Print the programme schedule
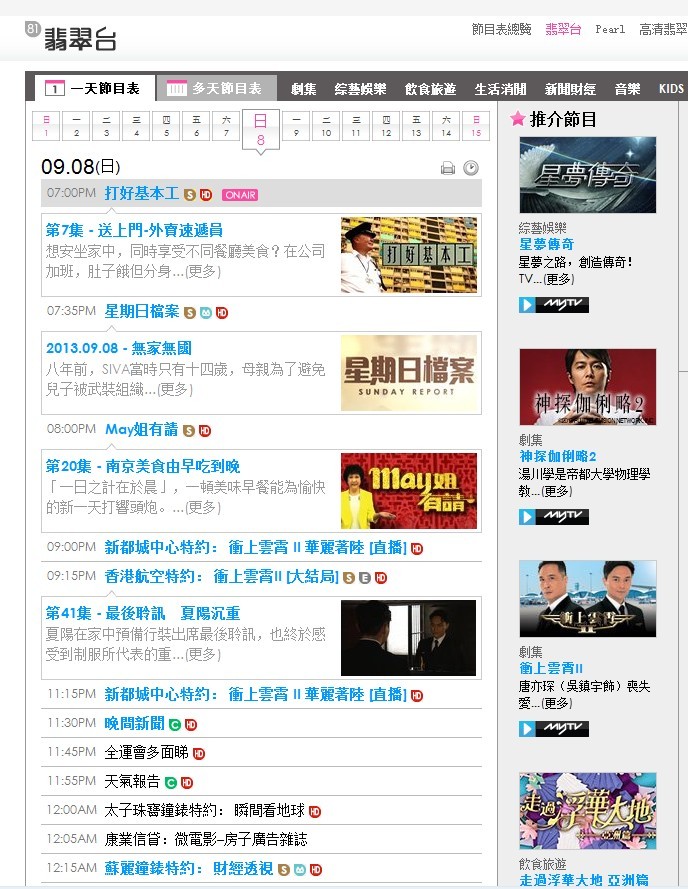The width and height of the screenshot is (688, 889). [x=448, y=168]
